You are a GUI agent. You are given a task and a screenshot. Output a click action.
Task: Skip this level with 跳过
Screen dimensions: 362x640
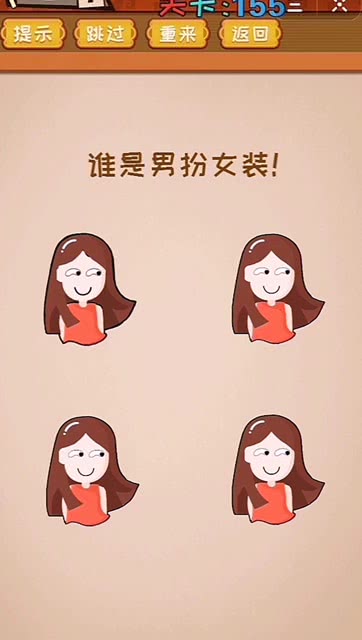pyautogui.click(x=105, y=34)
